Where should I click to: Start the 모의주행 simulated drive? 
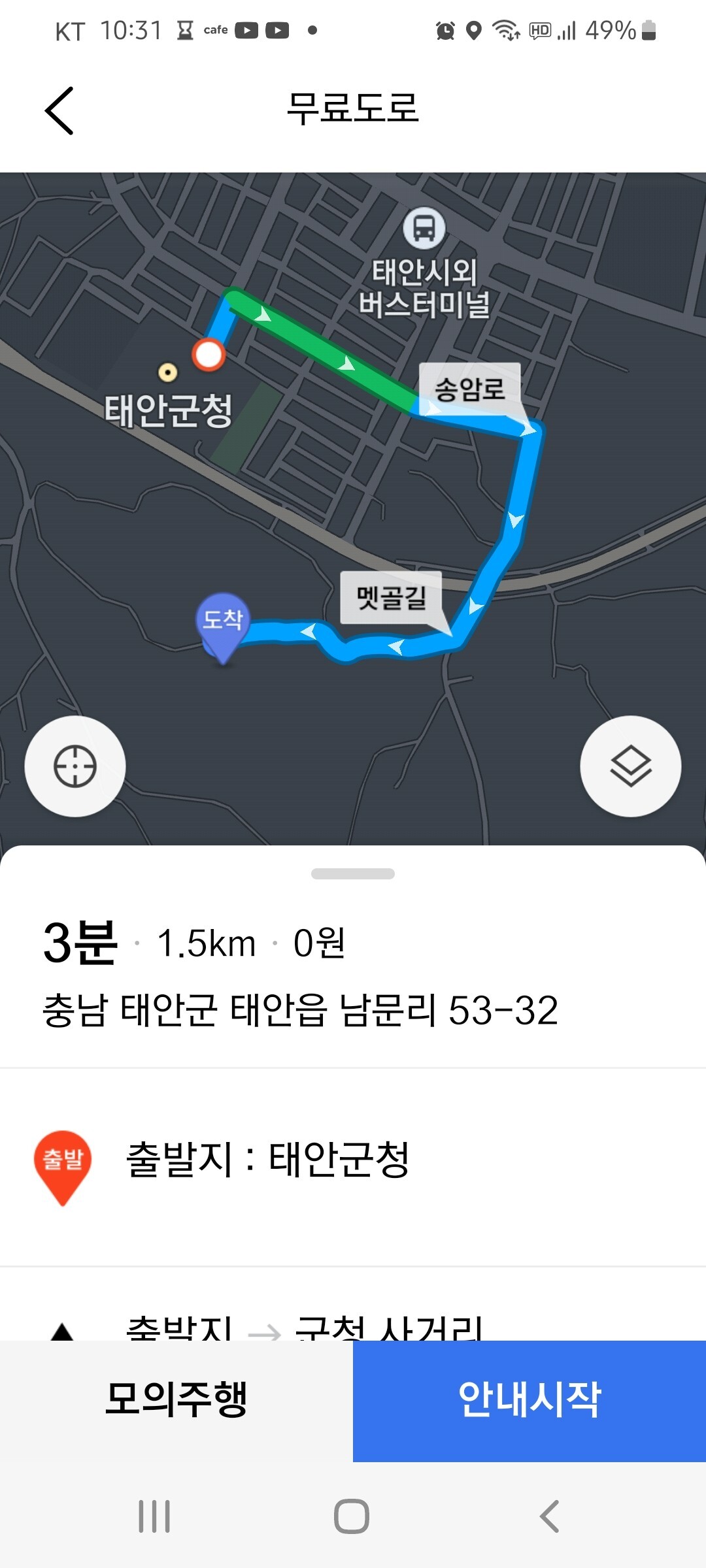point(176,1400)
